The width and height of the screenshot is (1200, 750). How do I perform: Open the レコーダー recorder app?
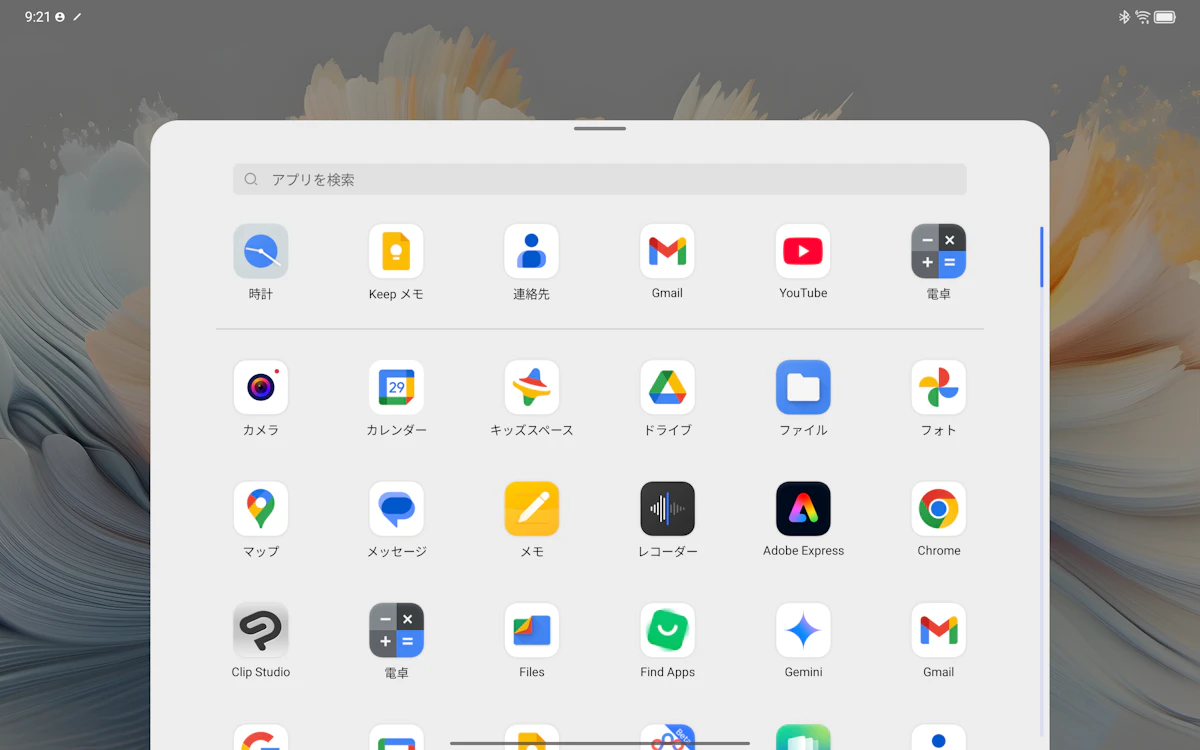(667, 509)
